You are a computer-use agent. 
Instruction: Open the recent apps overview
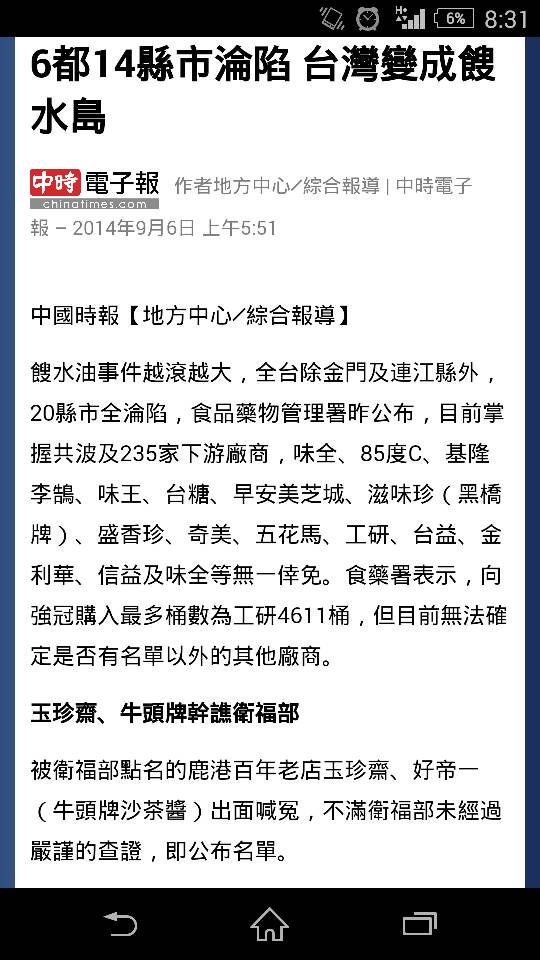pyautogui.click(x=419, y=924)
